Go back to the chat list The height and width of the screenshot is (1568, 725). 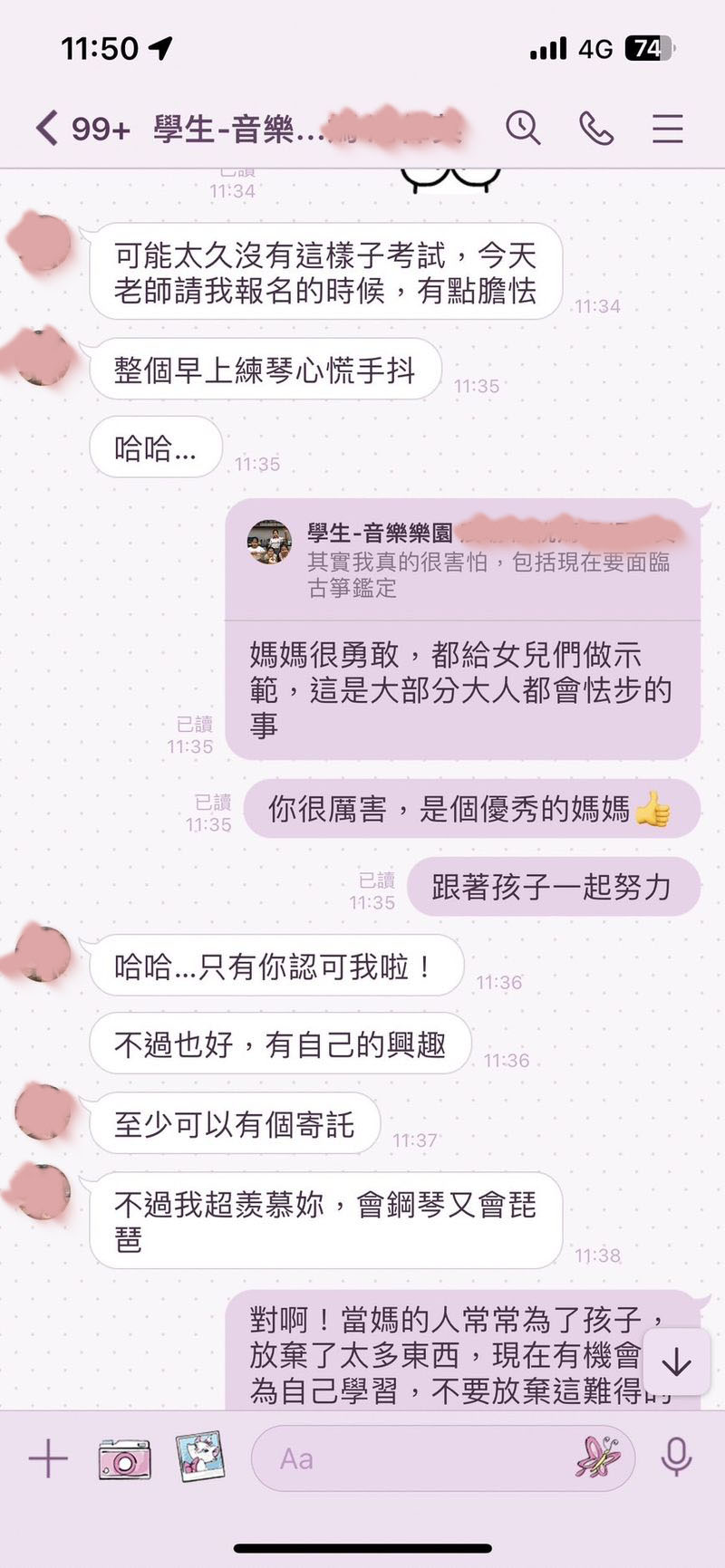(x=47, y=128)
